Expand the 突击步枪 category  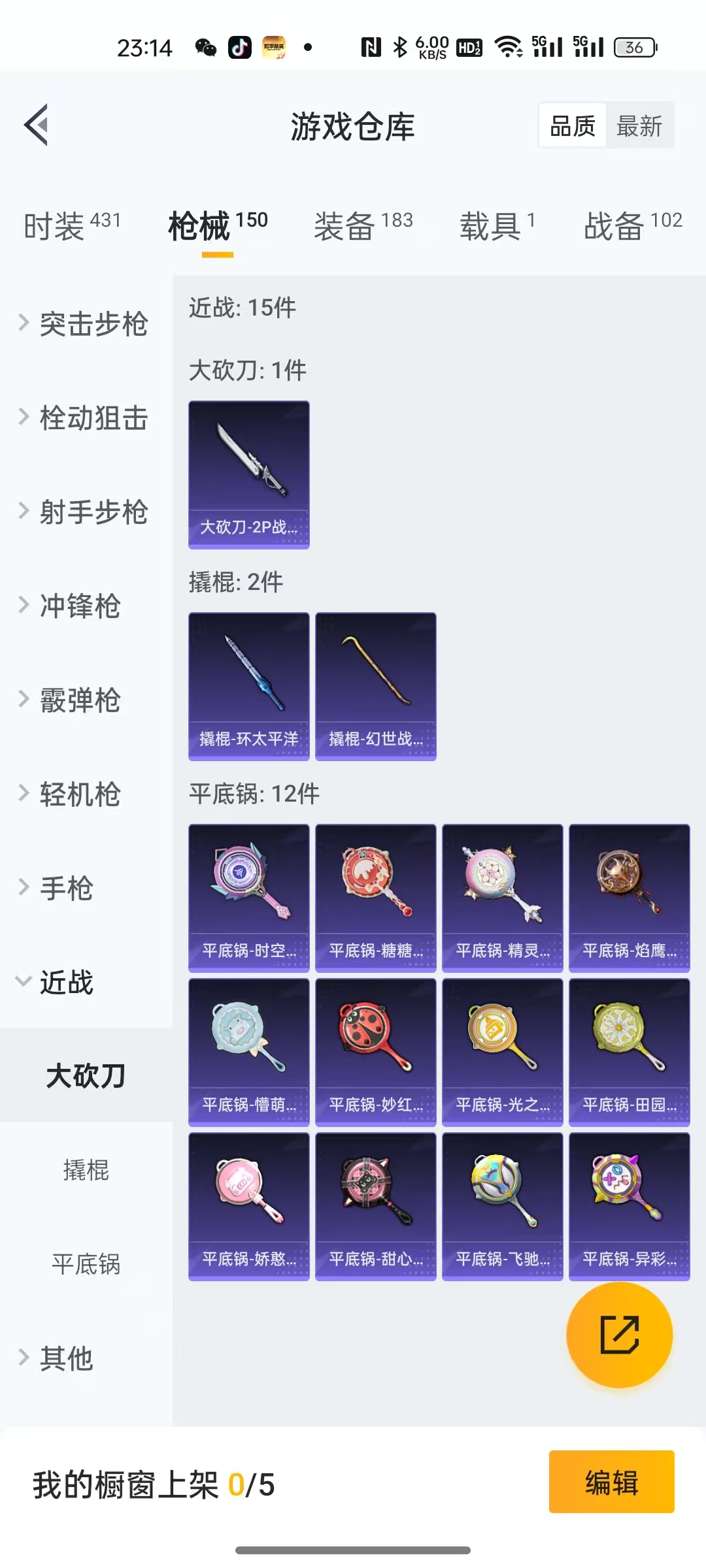[x=85, y=324]
